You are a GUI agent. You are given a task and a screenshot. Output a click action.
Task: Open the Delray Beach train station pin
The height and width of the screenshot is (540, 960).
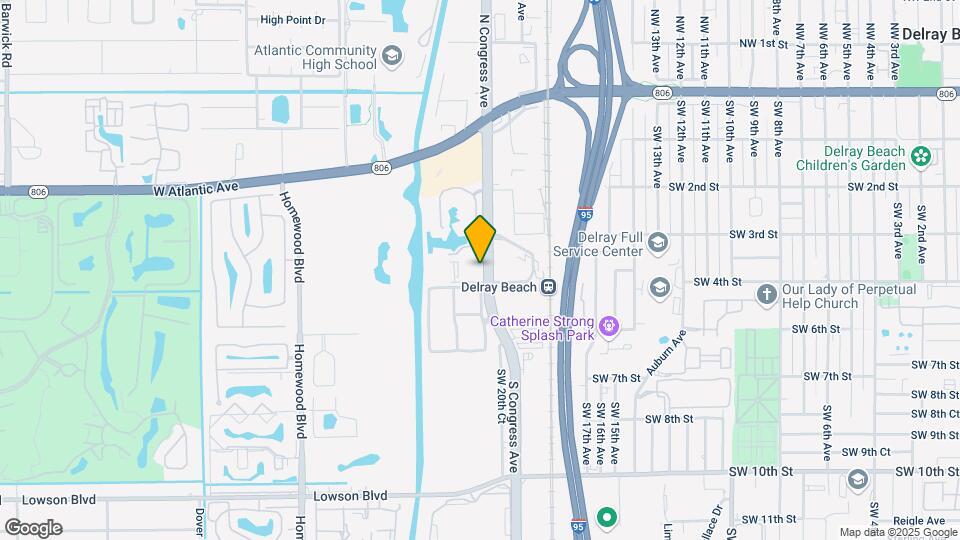[x=548, y=287]
